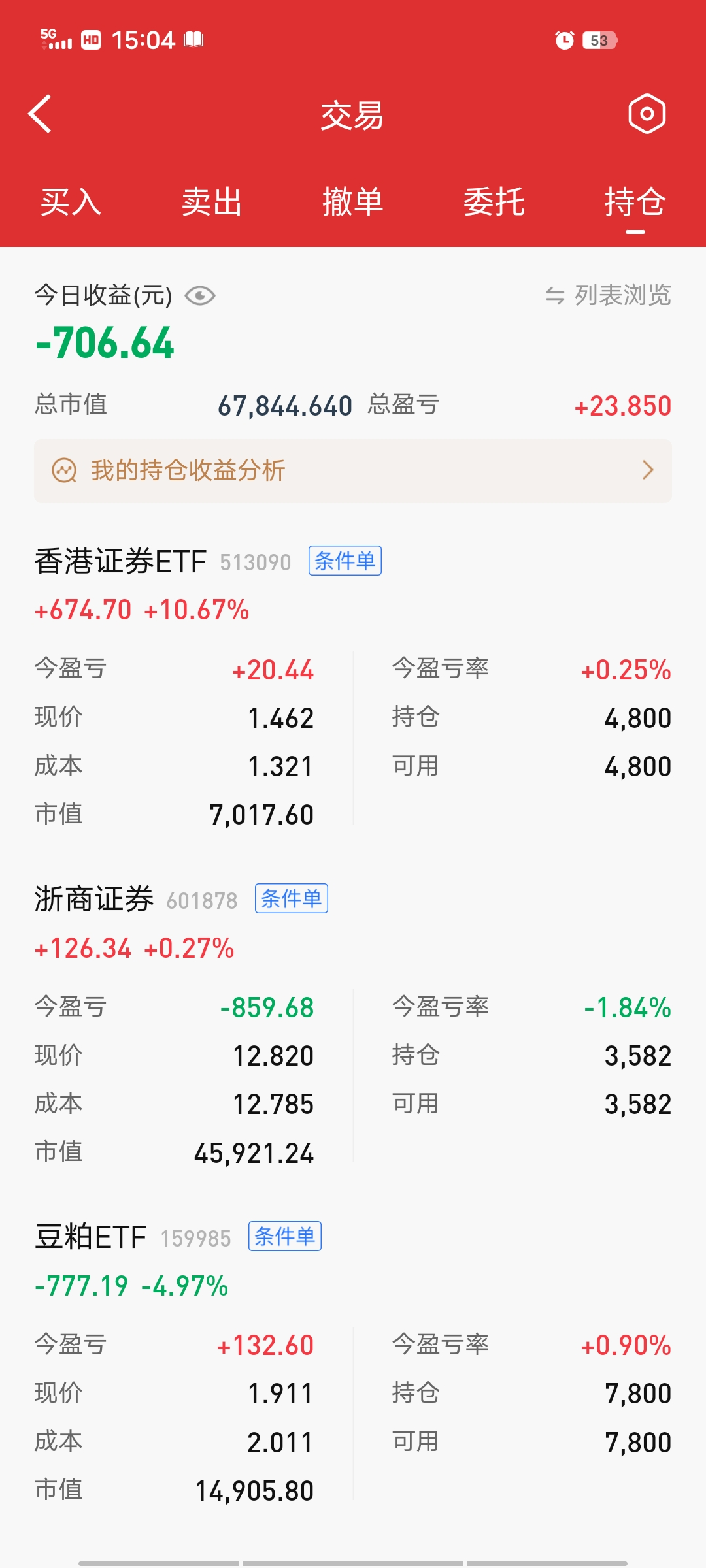
Task: Switch to 列表浏览 view
Action: coord(609,295)
